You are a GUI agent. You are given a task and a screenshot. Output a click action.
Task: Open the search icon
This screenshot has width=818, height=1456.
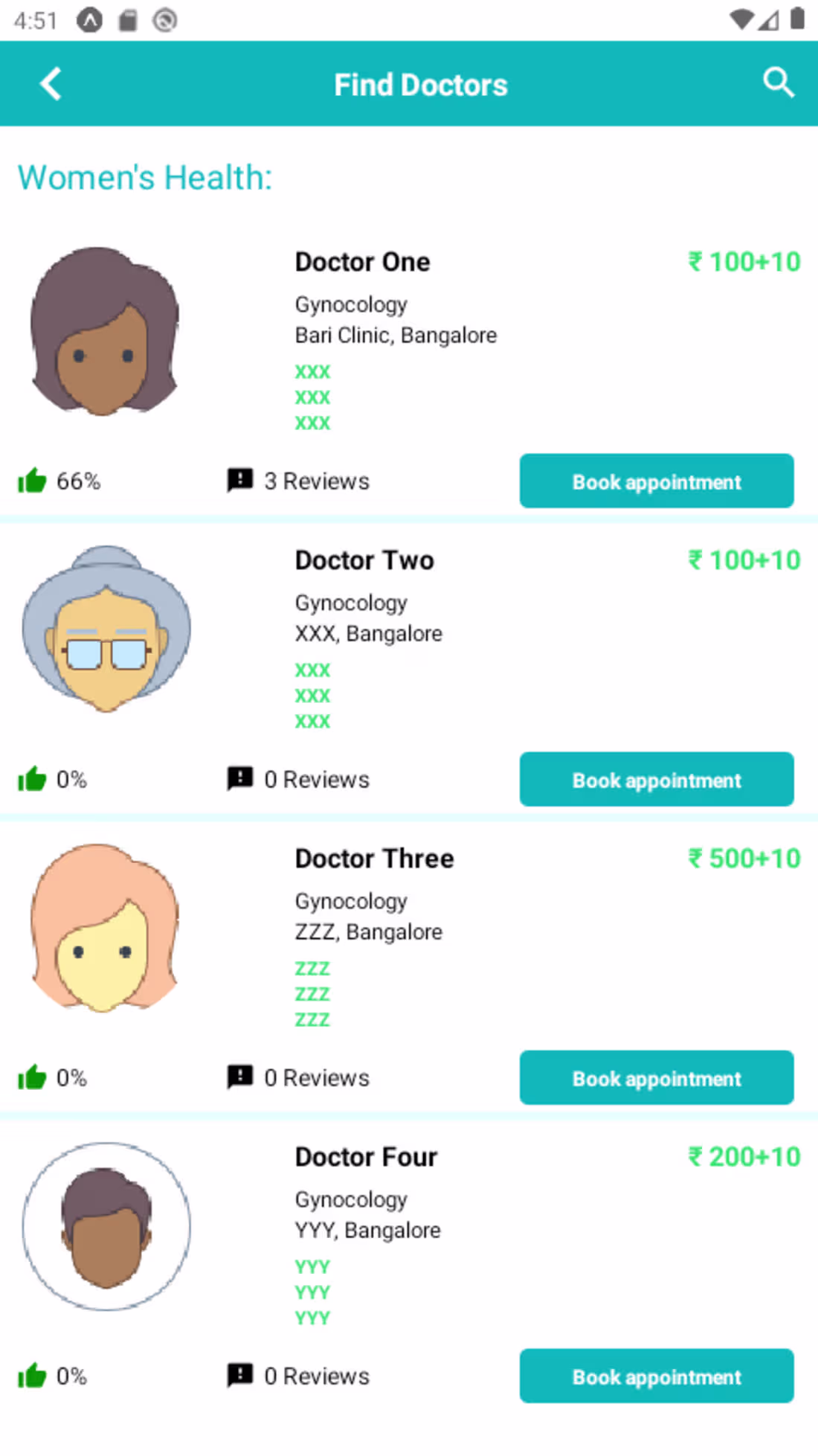point(779,83)
